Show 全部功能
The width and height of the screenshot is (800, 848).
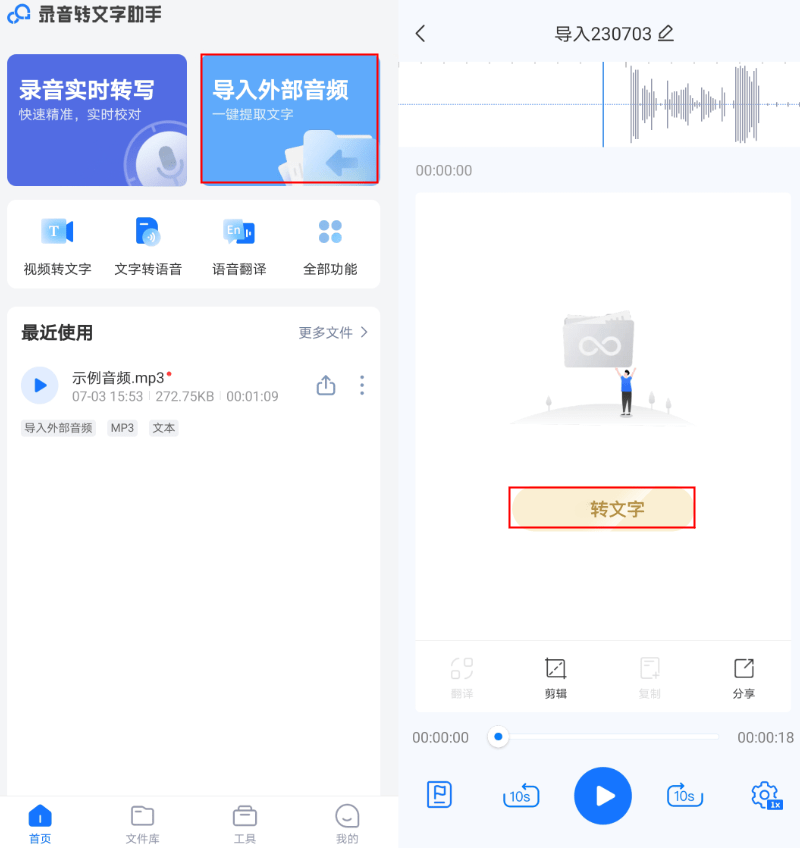pyautogui.click(x=330, y=245)
